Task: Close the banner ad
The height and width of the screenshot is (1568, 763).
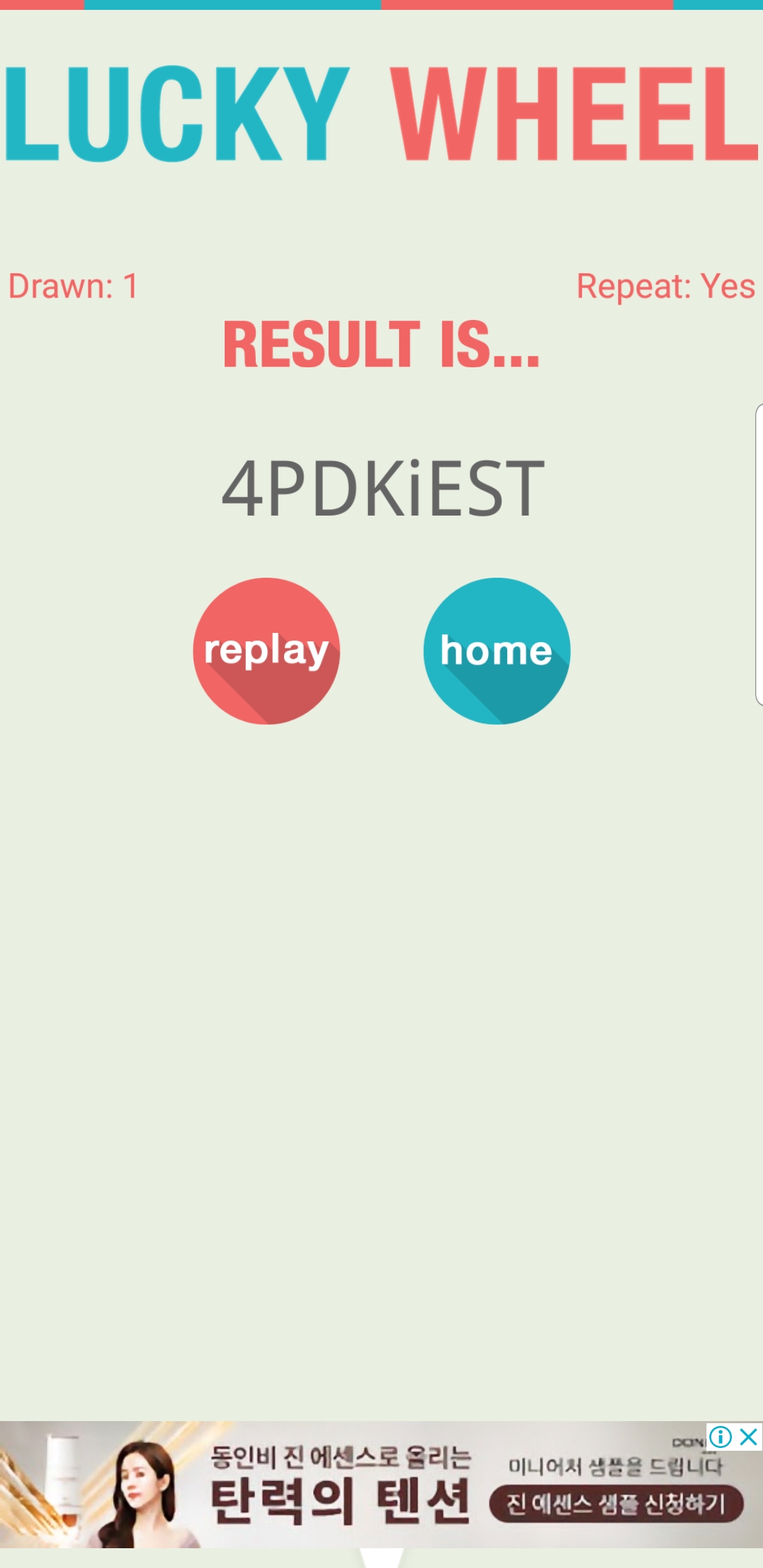Action: 749,1437
